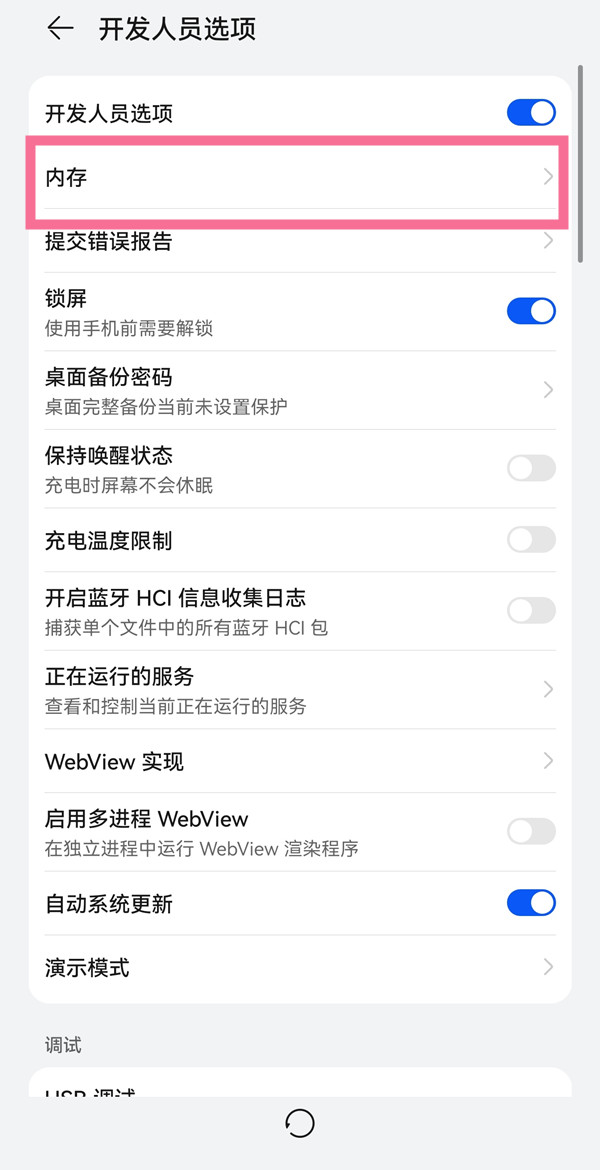Turn on 充电温度限制
600x1170 pixels.
click(x=531, y=540)
